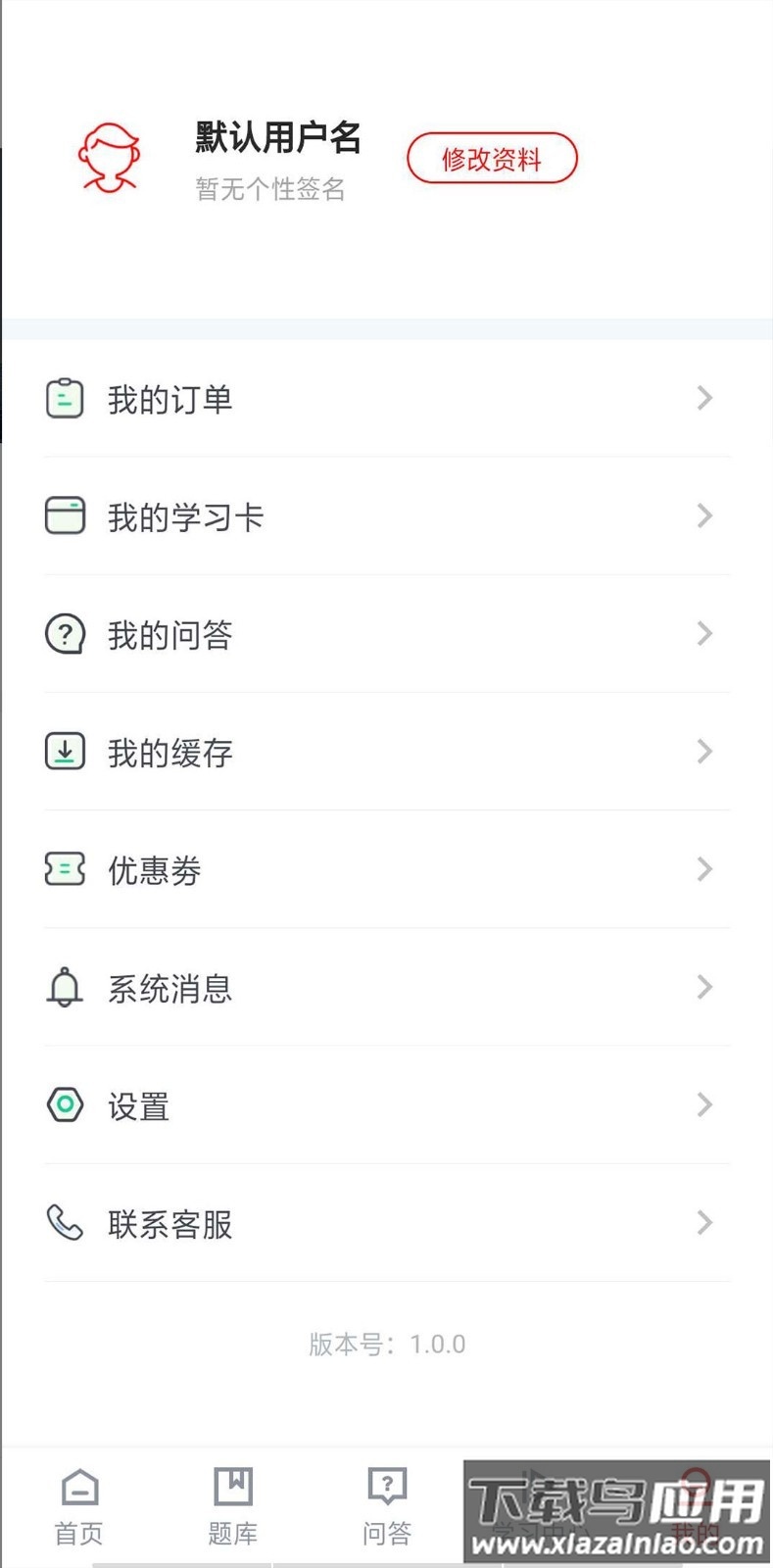Tap the username 默认用户名
The width and height of the screenshot is (773, 1568).
pyautogui.click(x=275, y=139)
